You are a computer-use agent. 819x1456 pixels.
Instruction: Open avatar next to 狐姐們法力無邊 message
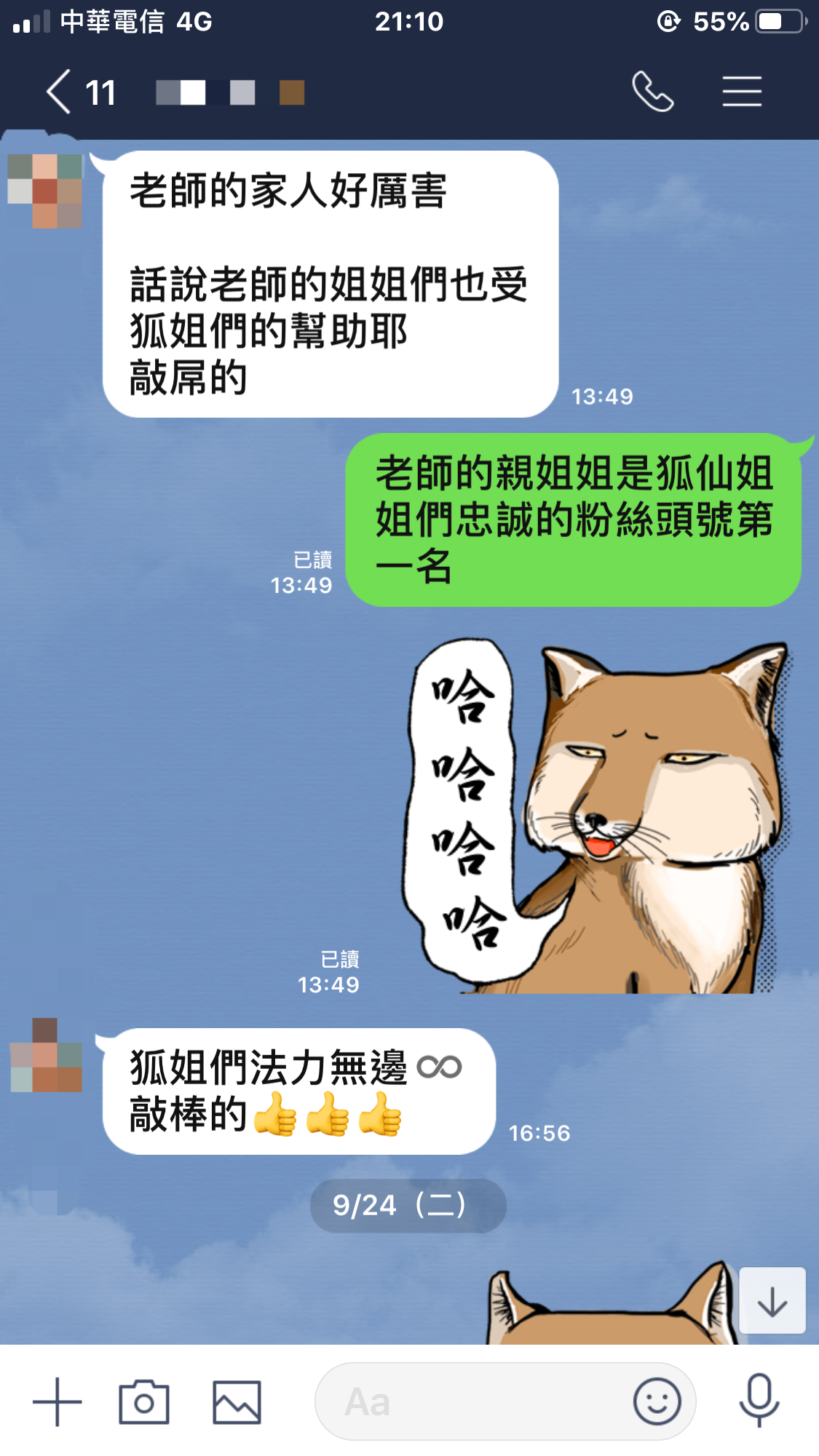point(47,1055)
